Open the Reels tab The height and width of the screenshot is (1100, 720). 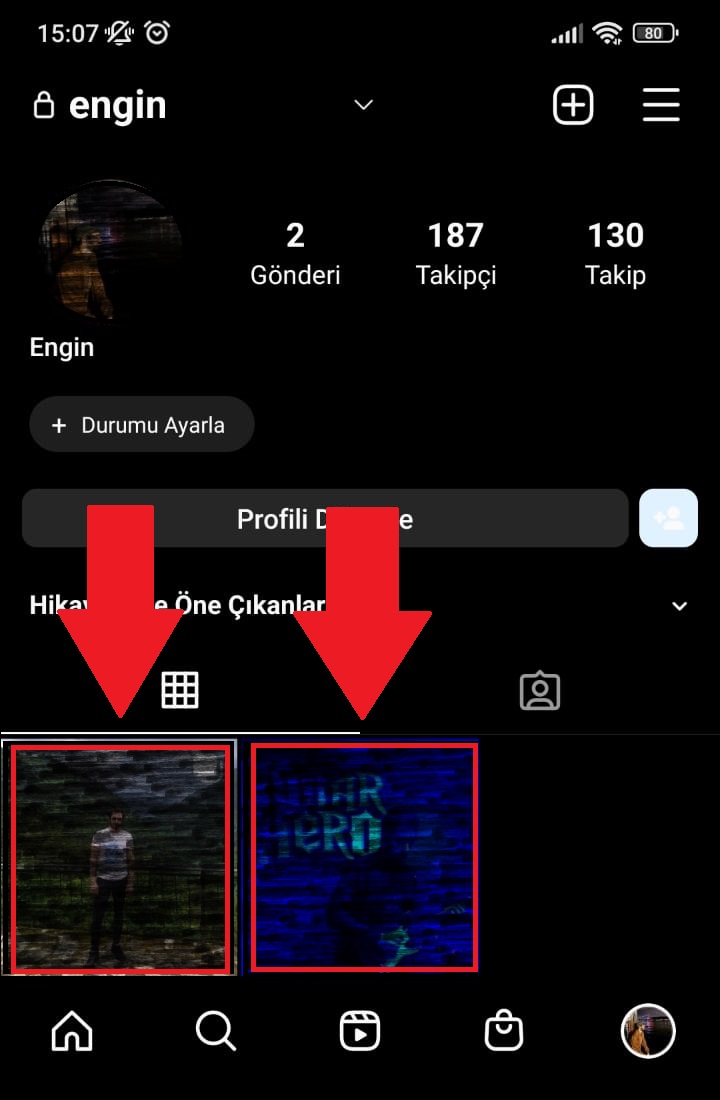tap(360, 1030)
